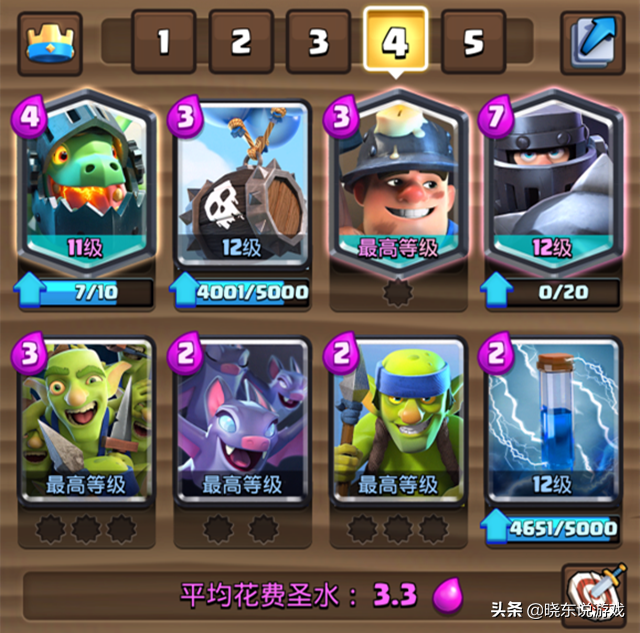The width and height of the screenshot is (640, 633).
Task: Select the Bats card
Action: 242,418
